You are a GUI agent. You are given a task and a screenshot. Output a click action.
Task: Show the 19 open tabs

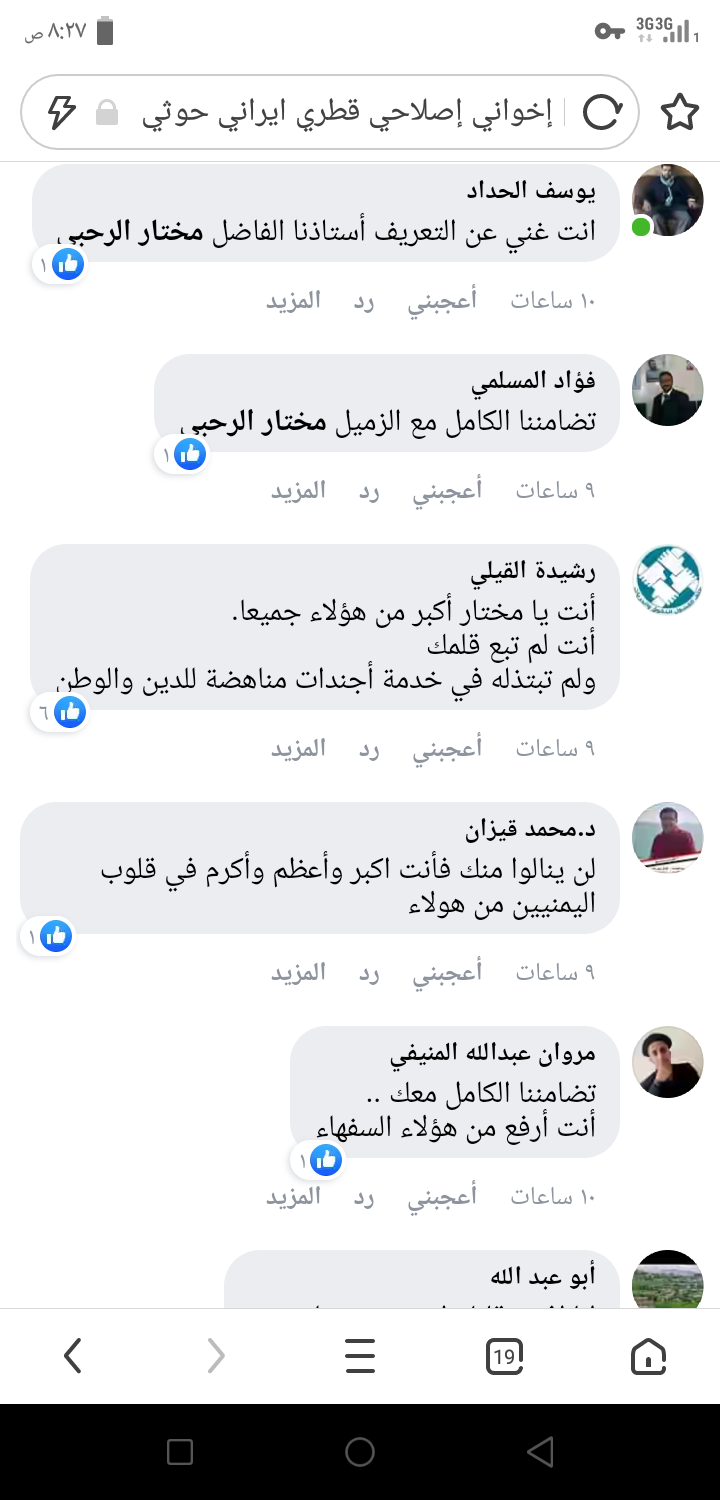tap(504, 1356)
